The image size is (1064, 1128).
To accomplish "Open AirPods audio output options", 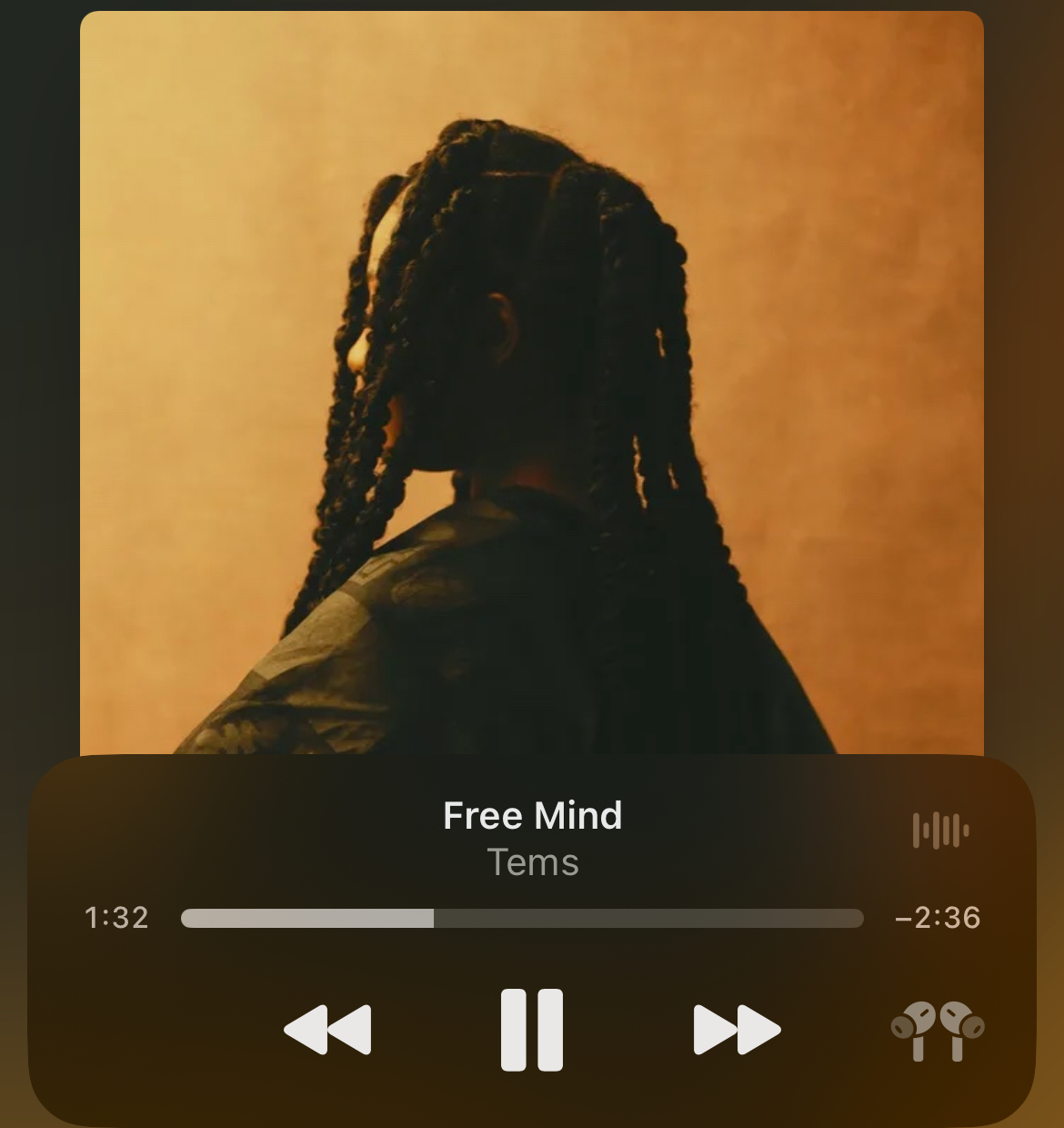I will [x=938, y=1031].
